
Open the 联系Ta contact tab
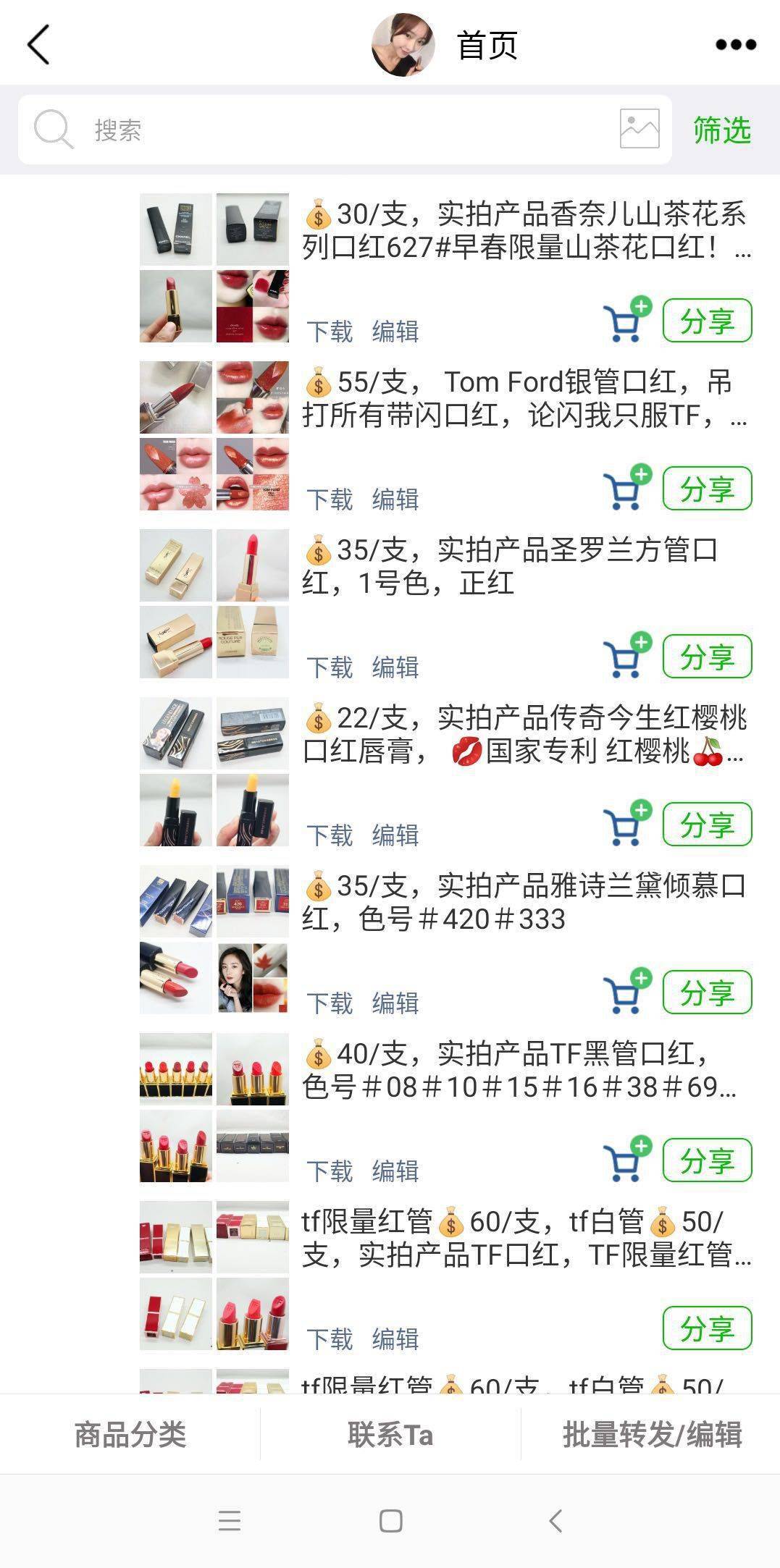(390, 1436)
